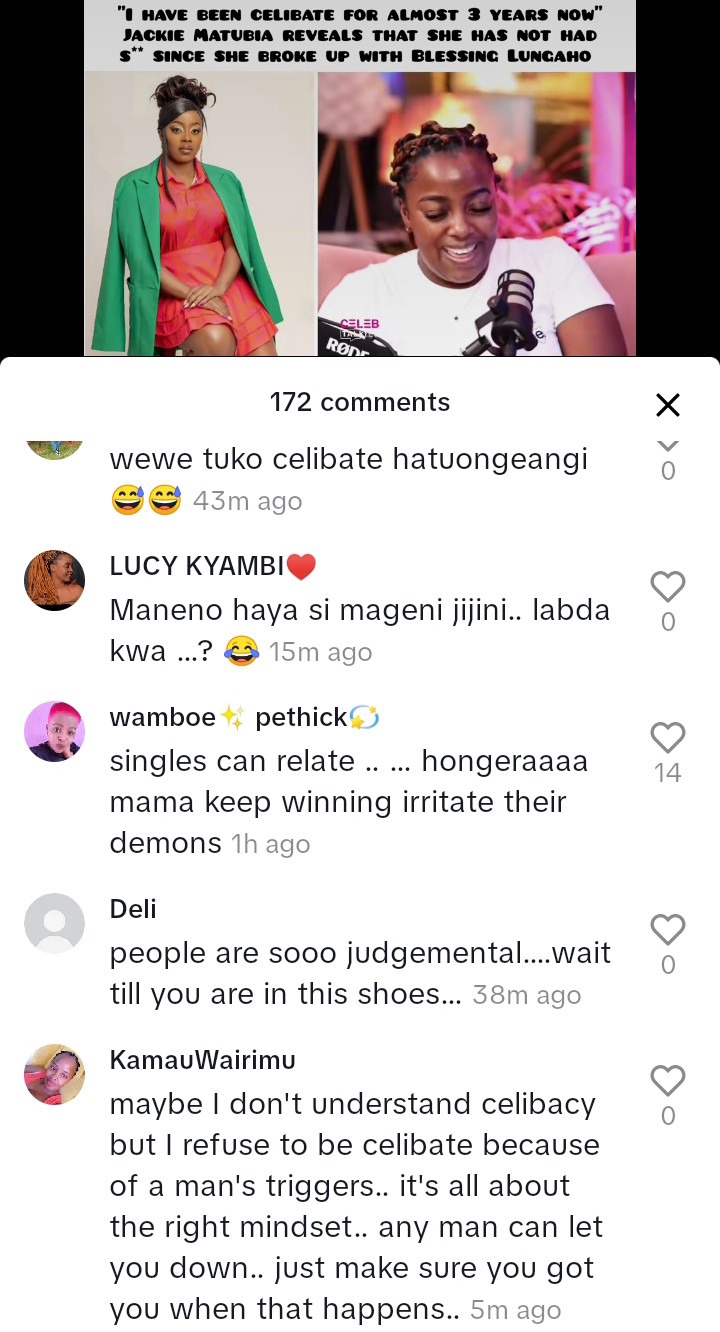
Task: Like wamboe pethick's comment
Action: click(667, 738)
